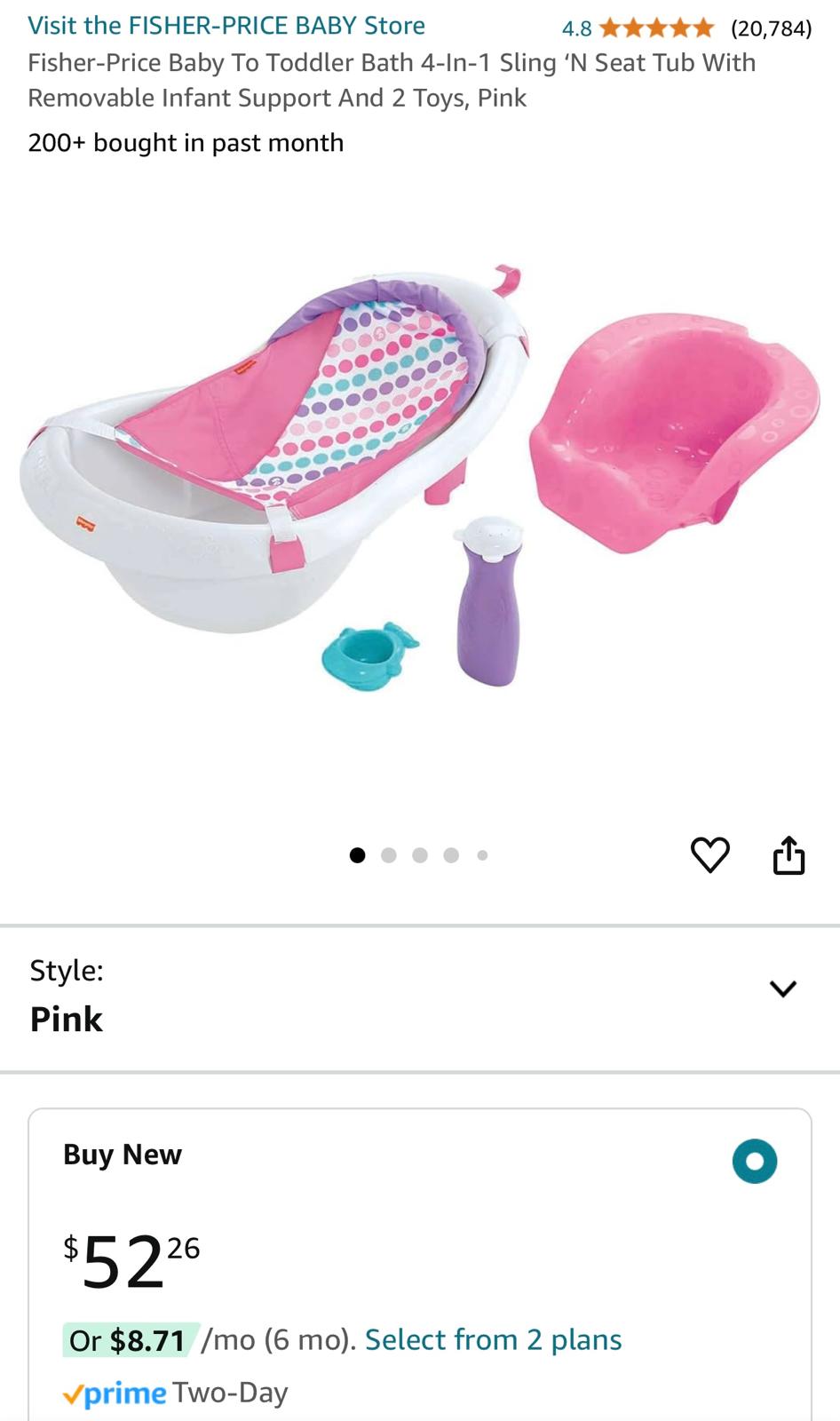The image size is (840, 1421).
Task: Visit the FISHER-PRICE BABY Store
Action: 226,26
